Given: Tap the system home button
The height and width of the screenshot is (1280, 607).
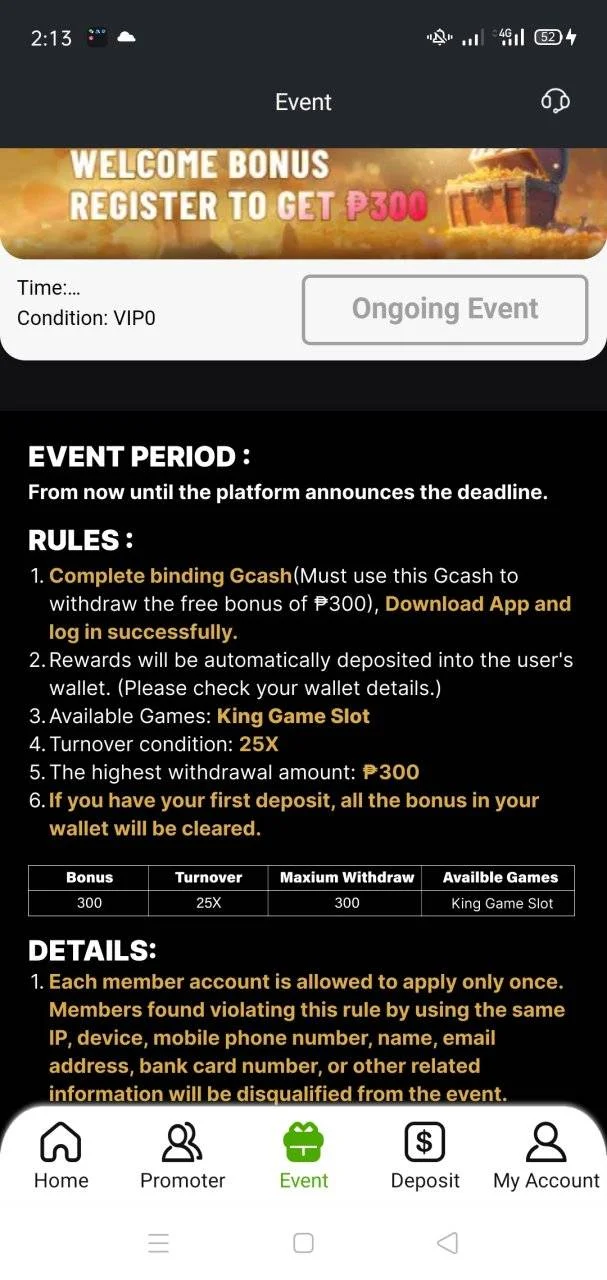Looking at the screenshot, I should (x=303, y=1243).
